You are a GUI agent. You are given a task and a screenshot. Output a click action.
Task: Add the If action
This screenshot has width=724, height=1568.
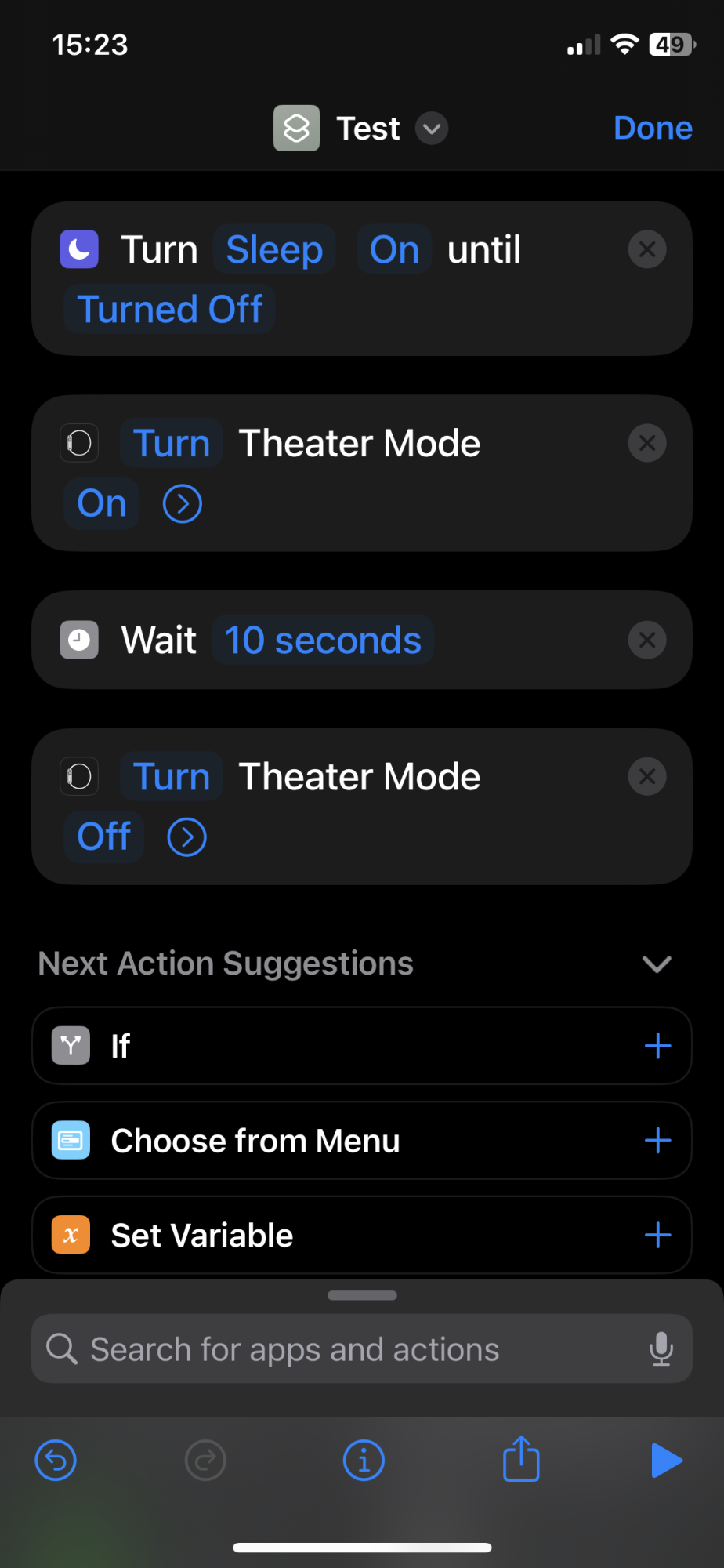[657, 1046]
